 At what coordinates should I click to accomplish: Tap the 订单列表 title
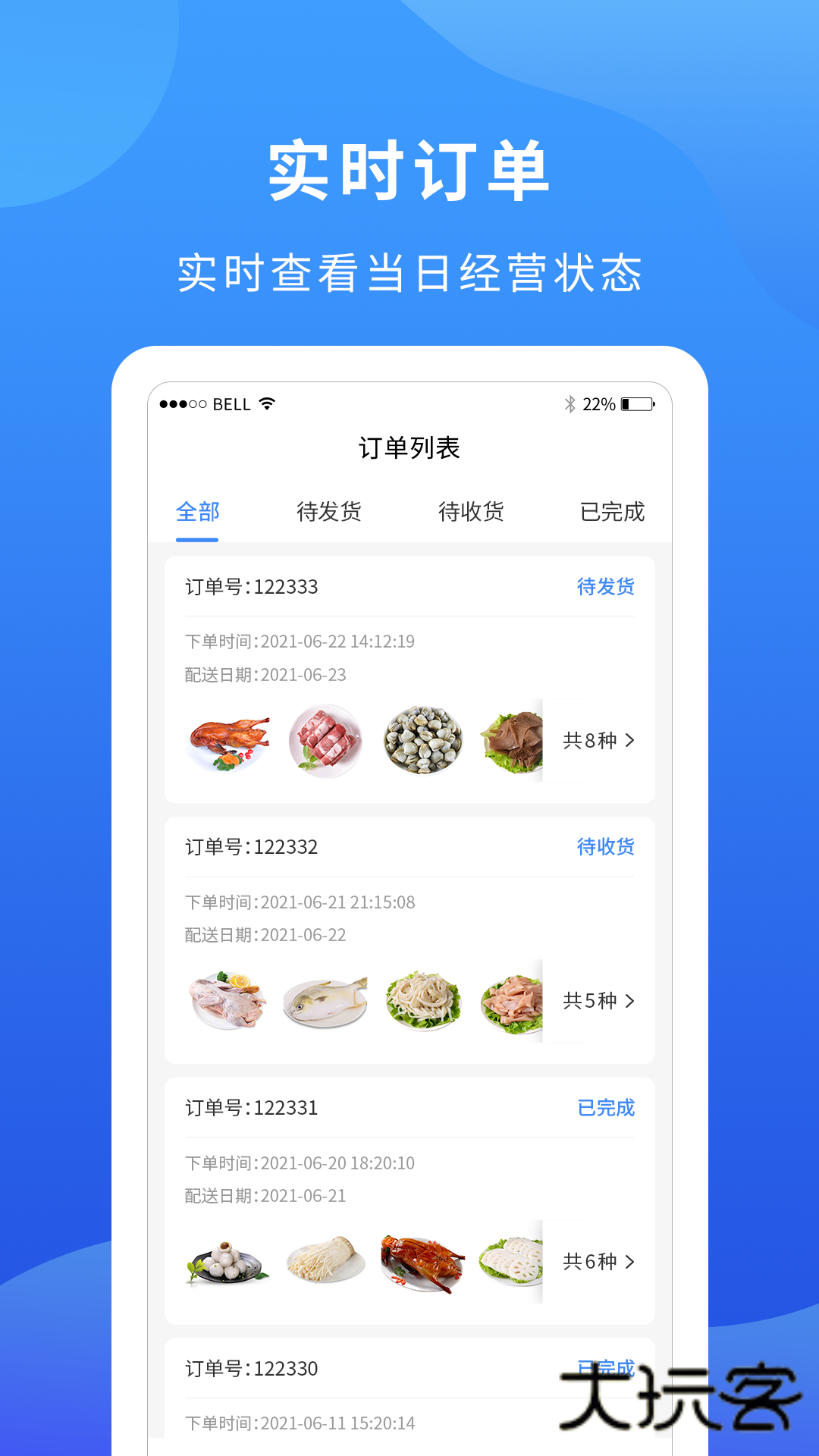coord(409,446)
